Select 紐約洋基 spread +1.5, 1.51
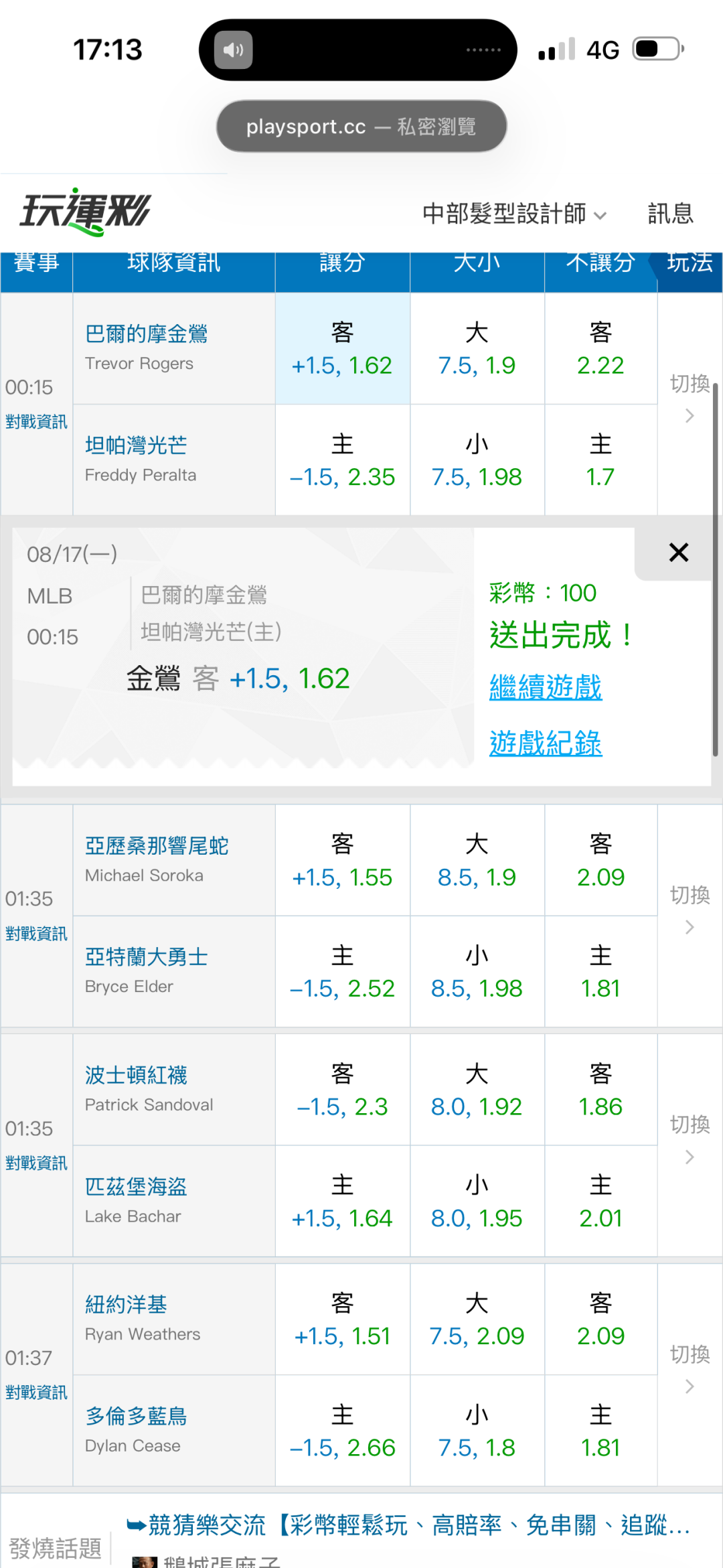The image size is (723, 1568). 342,1320
